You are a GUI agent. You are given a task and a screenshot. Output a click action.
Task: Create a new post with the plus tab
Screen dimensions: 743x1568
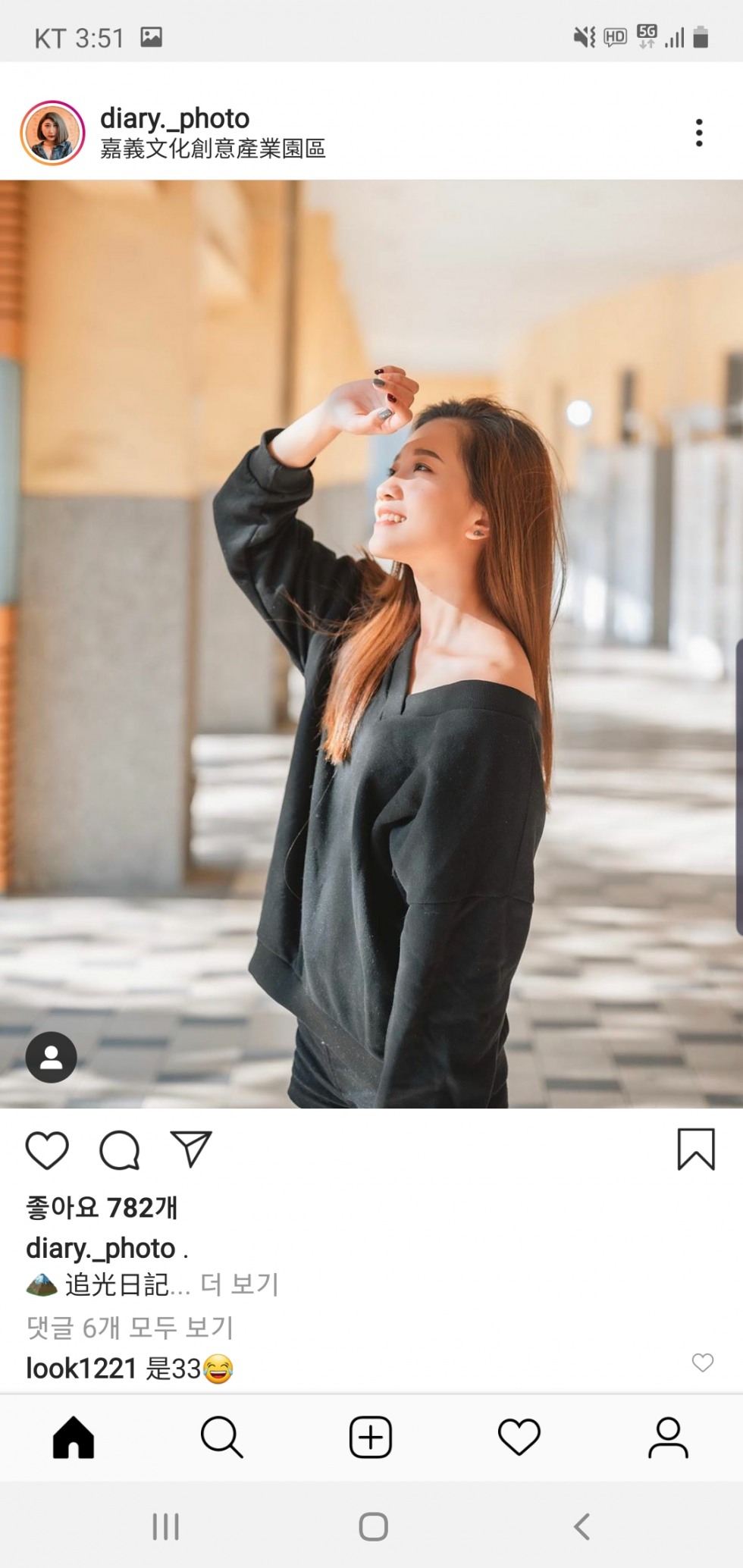[x=371, y=1437]
